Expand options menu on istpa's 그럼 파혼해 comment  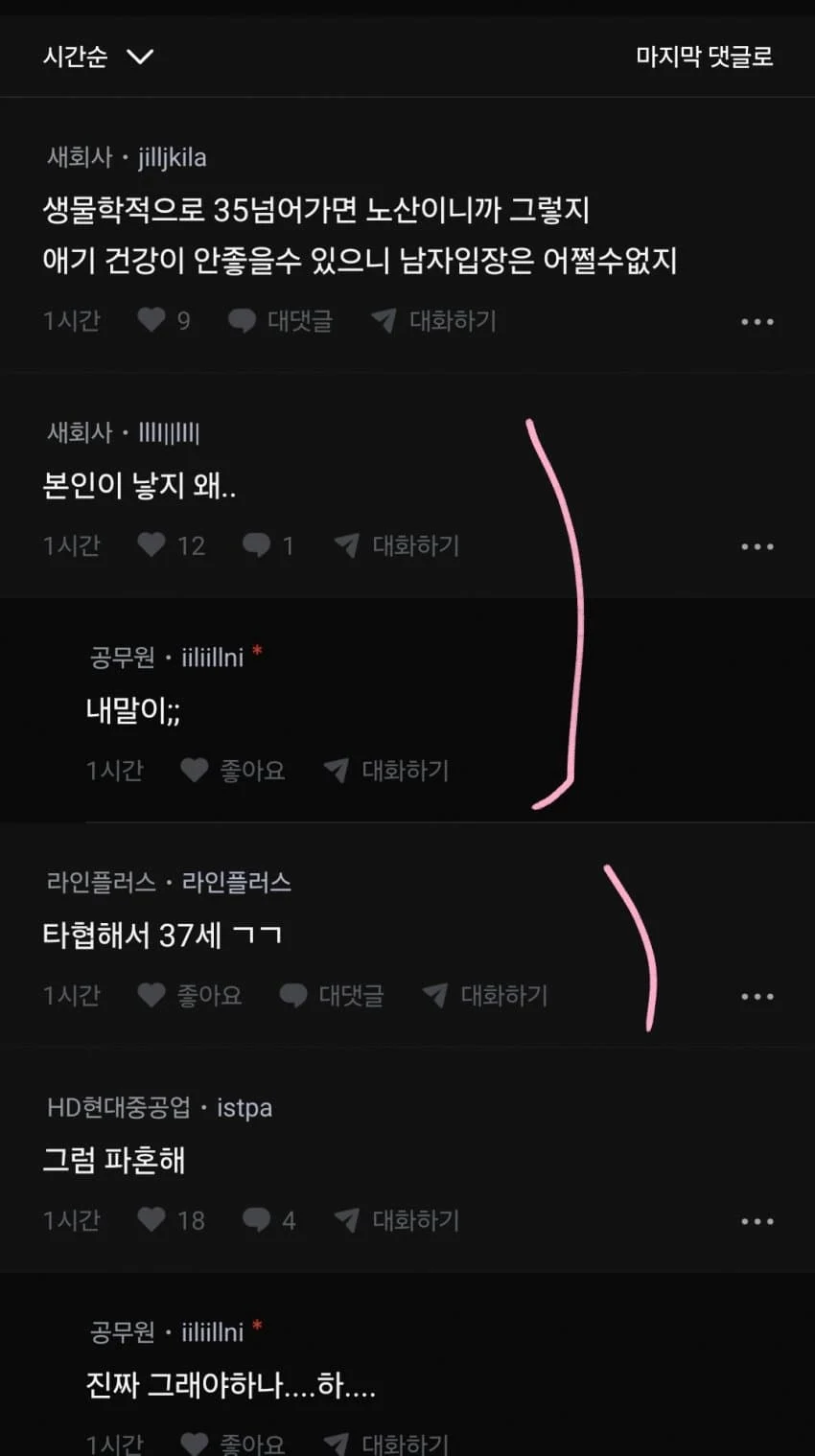(758, 1220)
